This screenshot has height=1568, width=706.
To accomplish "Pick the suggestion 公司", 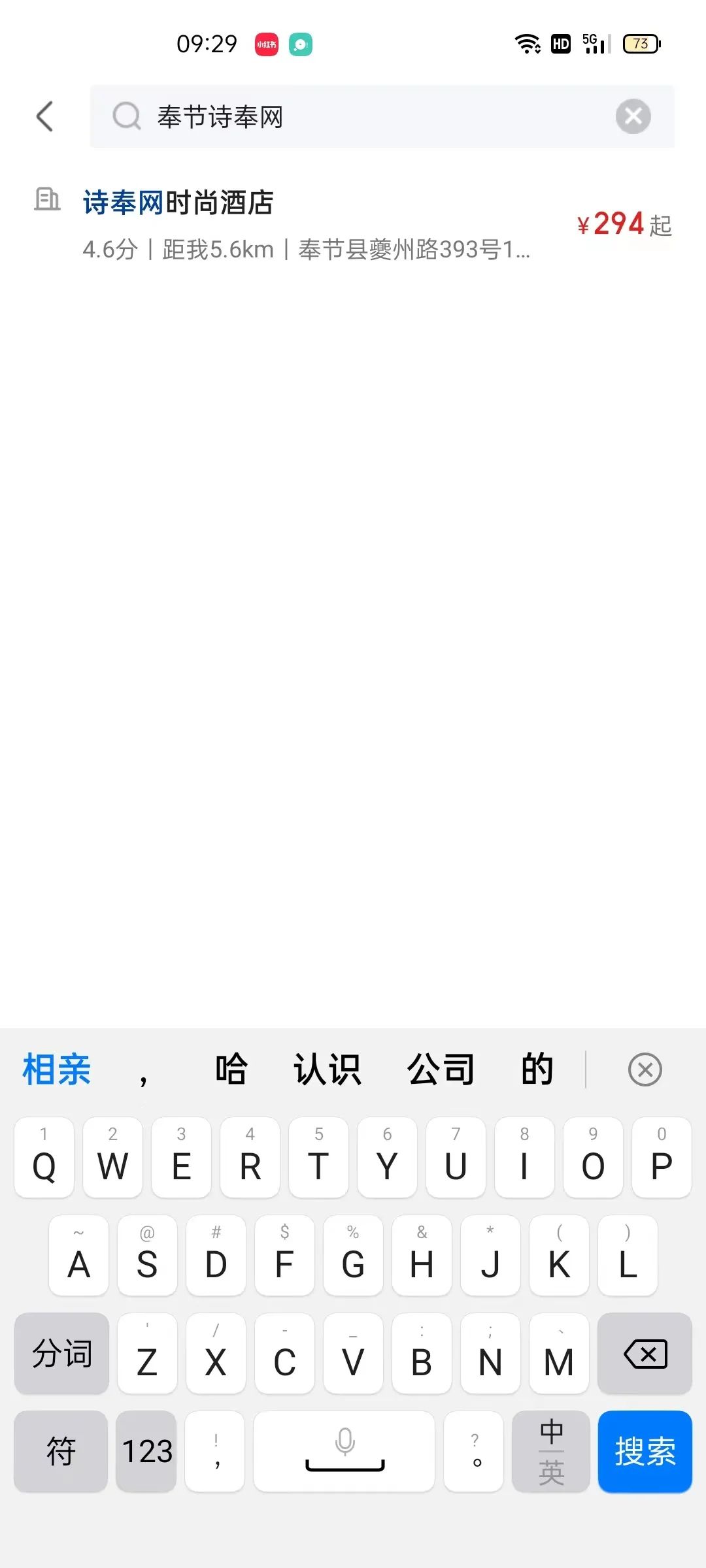I will click(441, 1070).
